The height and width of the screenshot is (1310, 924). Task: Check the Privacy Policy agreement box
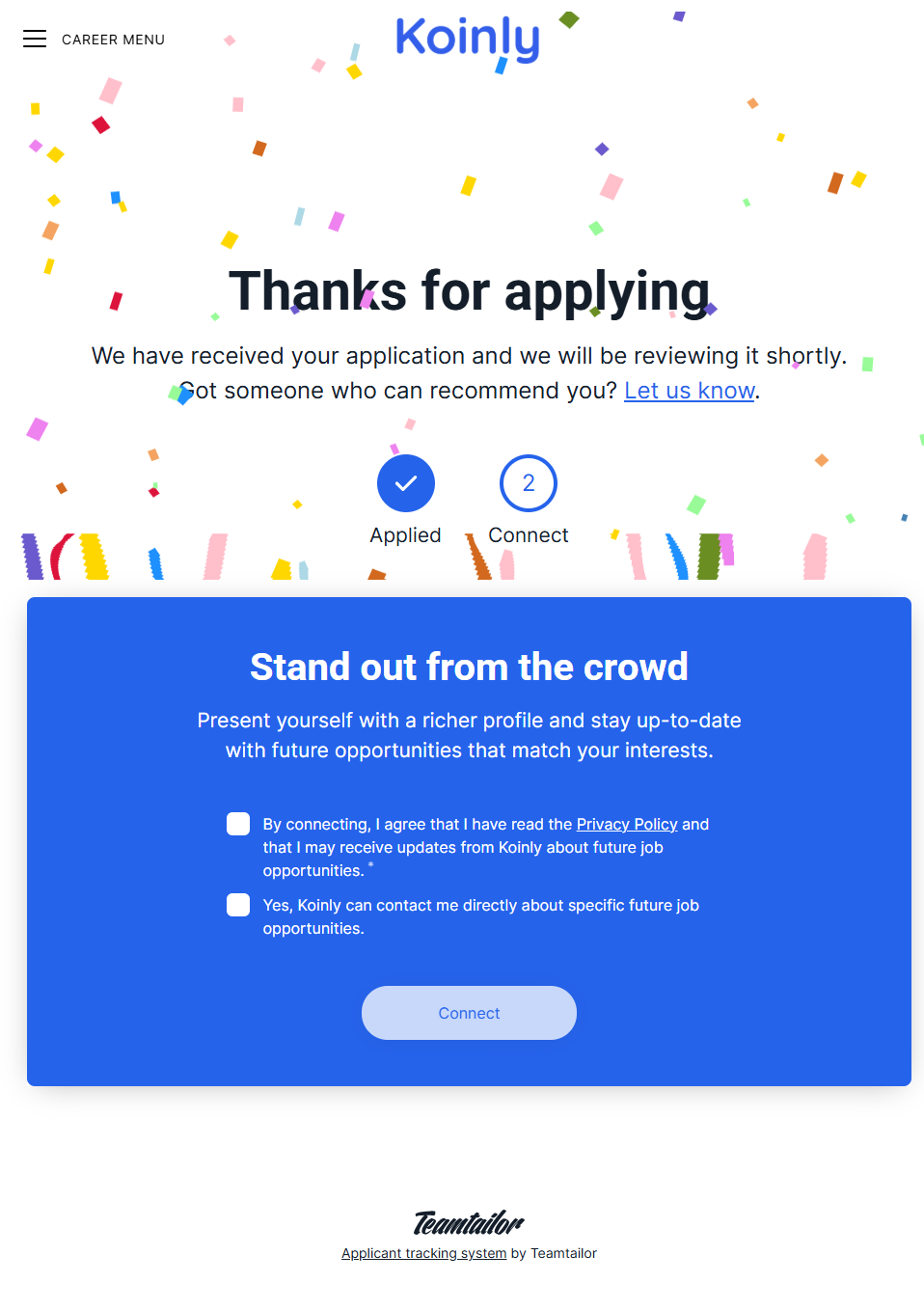238,823
